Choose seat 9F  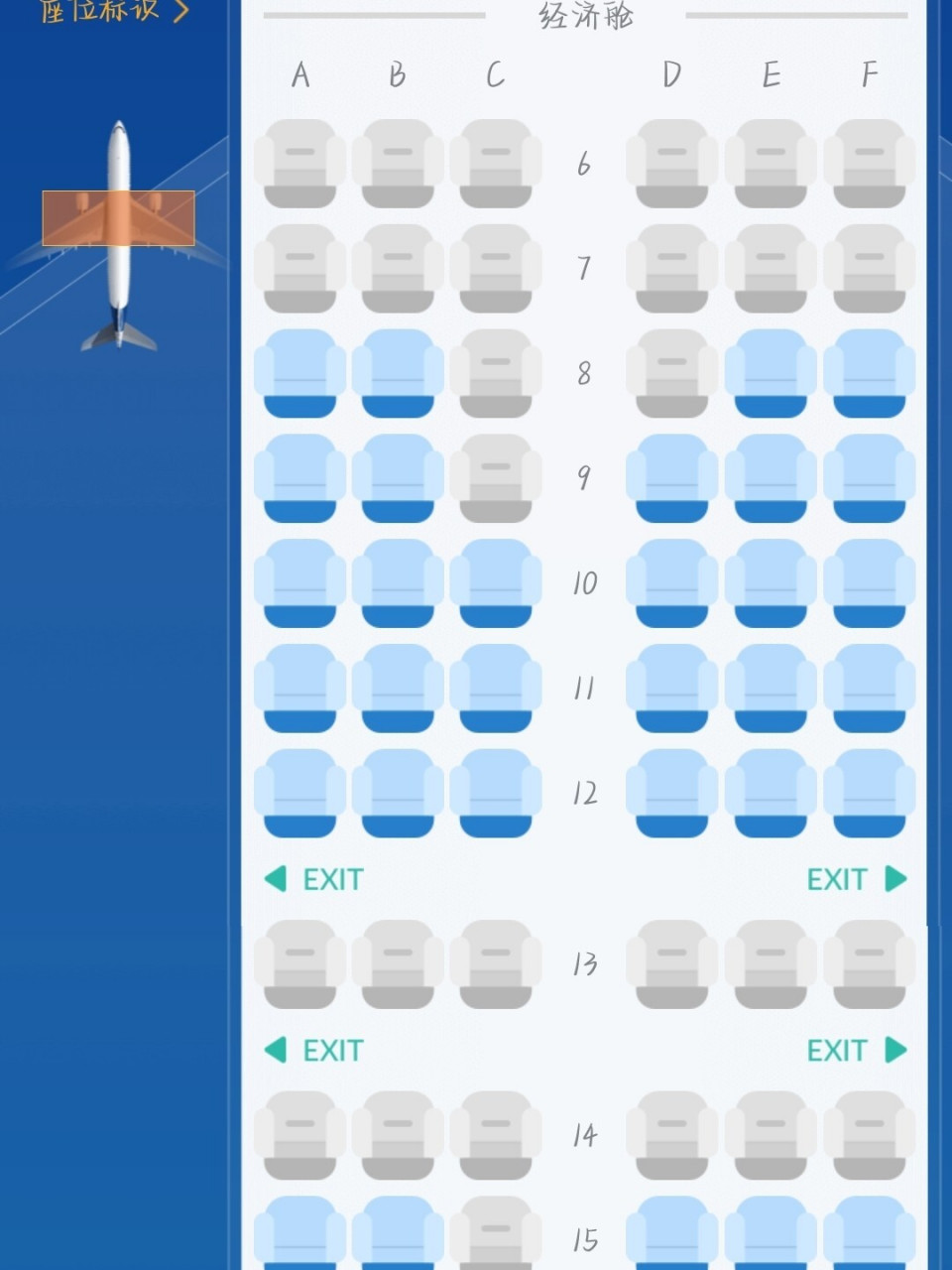[869, 478]
